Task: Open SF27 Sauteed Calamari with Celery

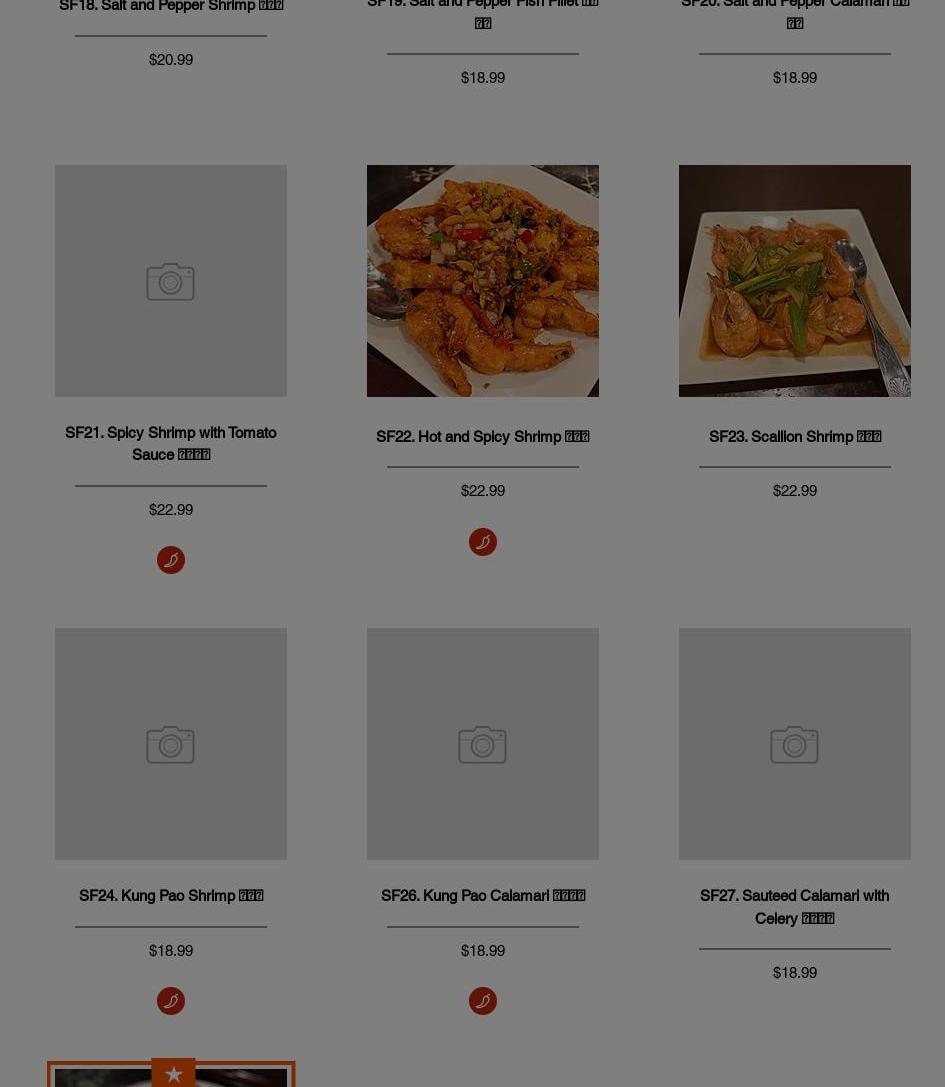Action: (x=794, y=907)
